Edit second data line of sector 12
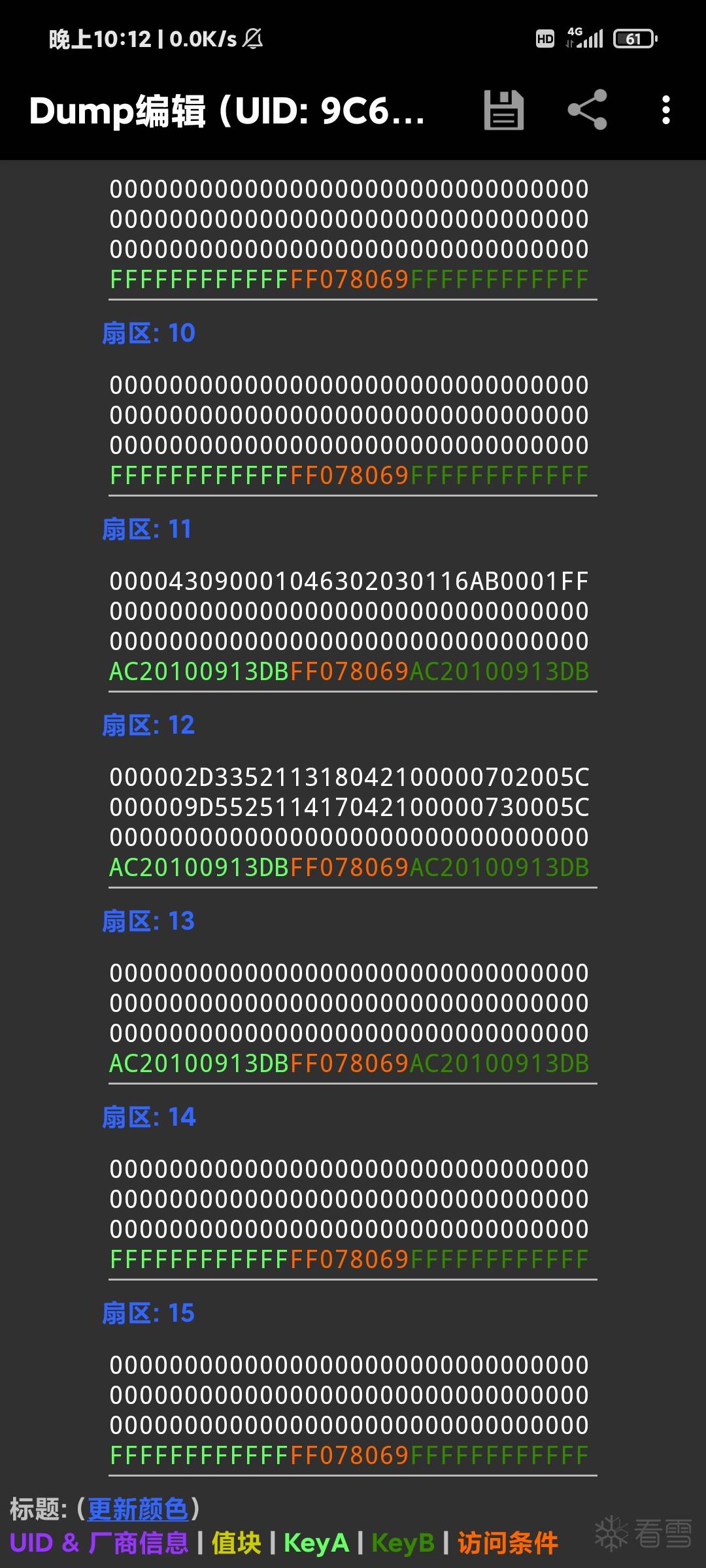Image resolution: width=706 pixels, height=1568 pixels. click(349, 807)
